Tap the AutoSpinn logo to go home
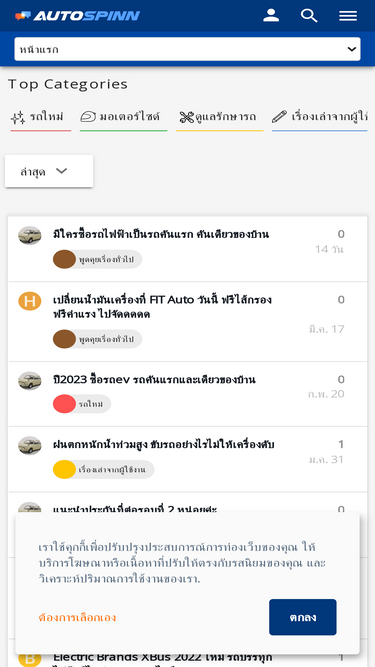This screenshot has width=375, height=667. [x=77, y=16]
